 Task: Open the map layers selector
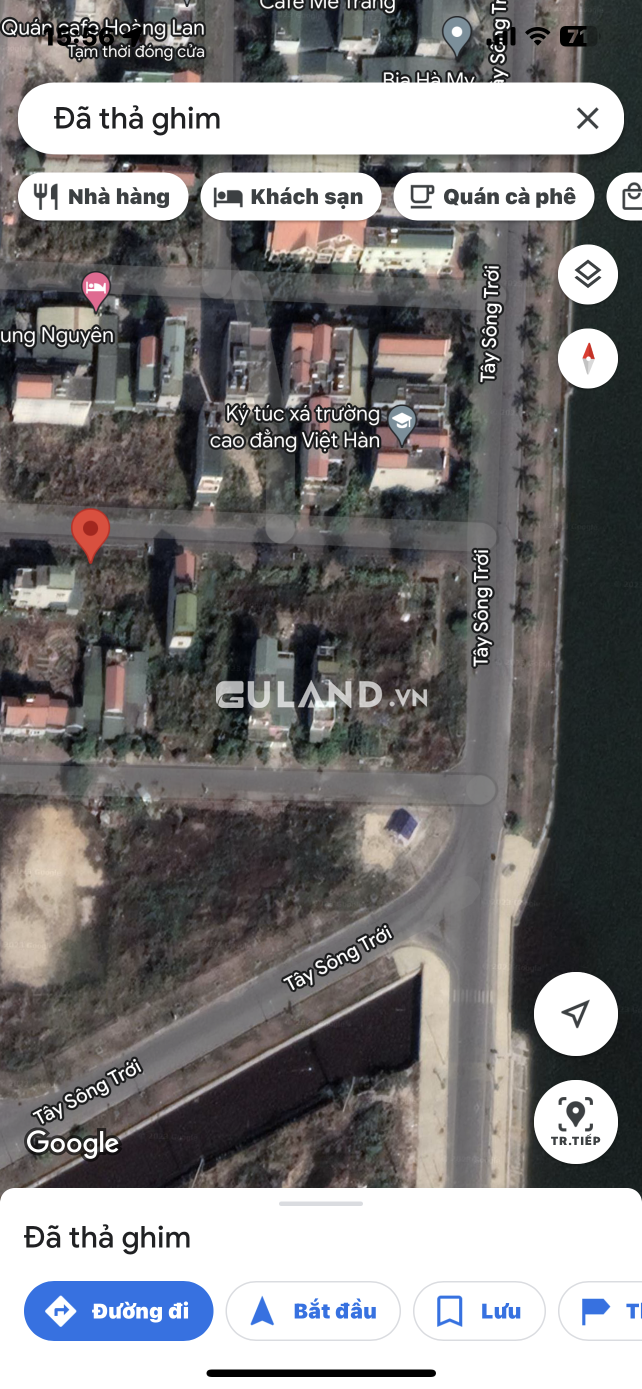587,274
